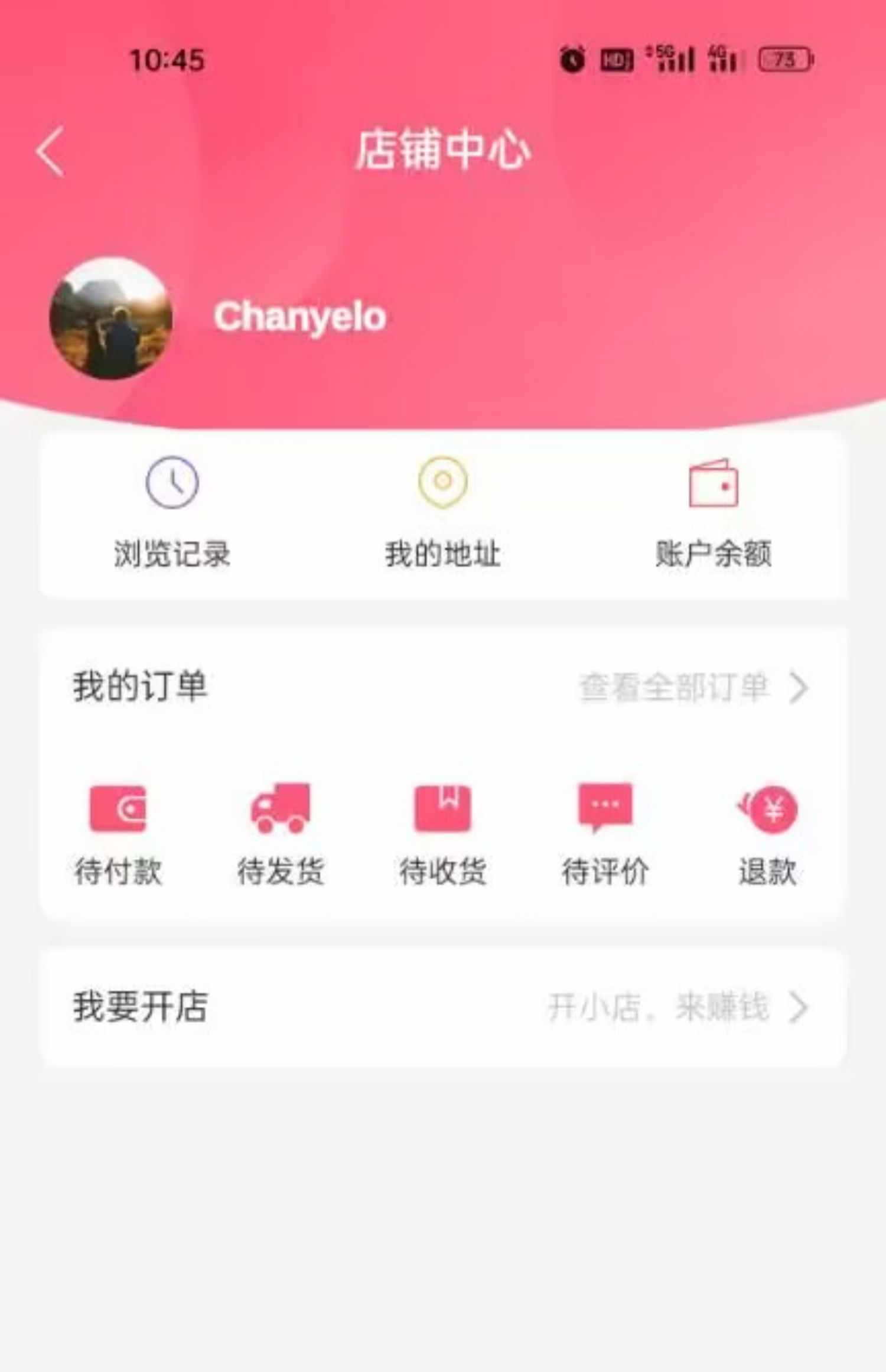Tap the 店铺中心 page title

coord(443,149)
